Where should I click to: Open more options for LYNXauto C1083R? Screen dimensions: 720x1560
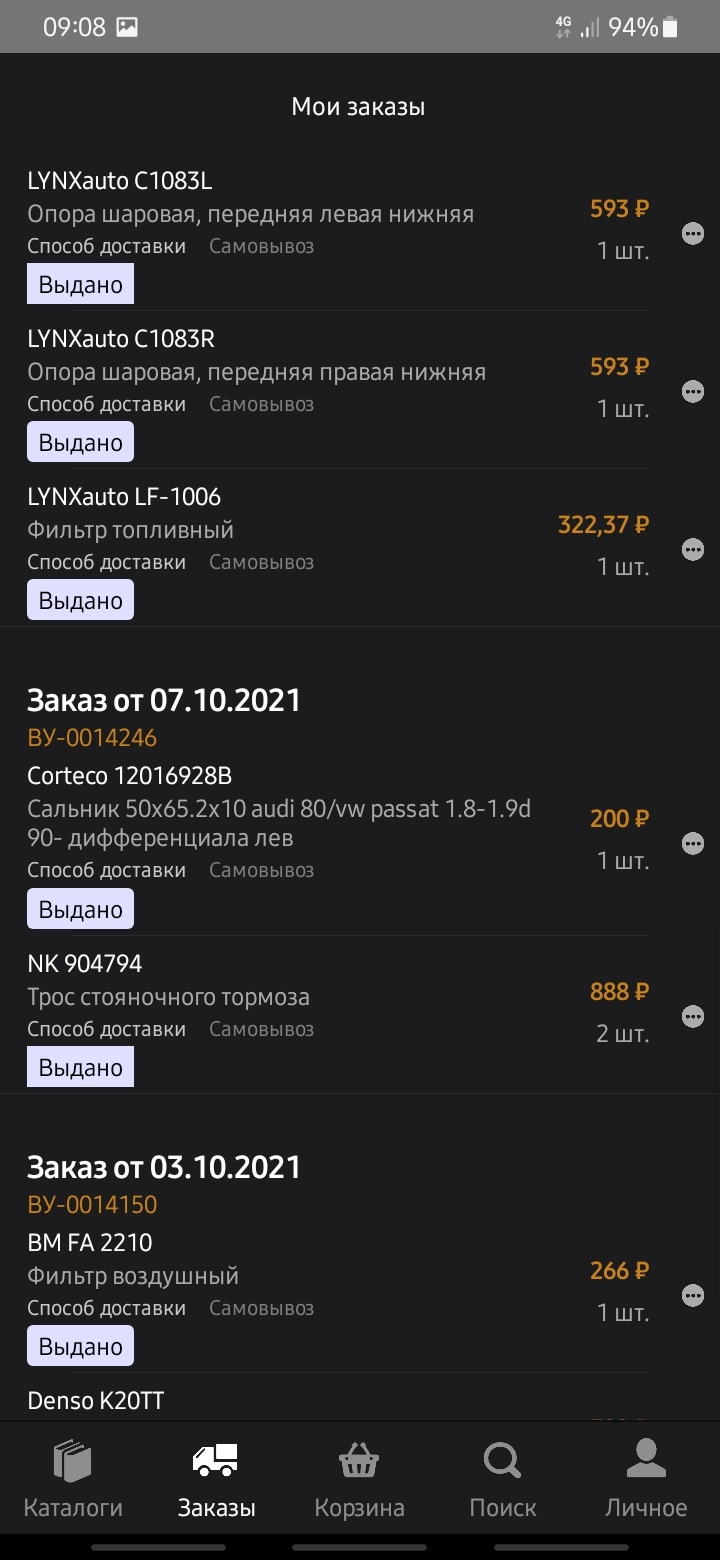pyautogui.click(x=692, y=391)
